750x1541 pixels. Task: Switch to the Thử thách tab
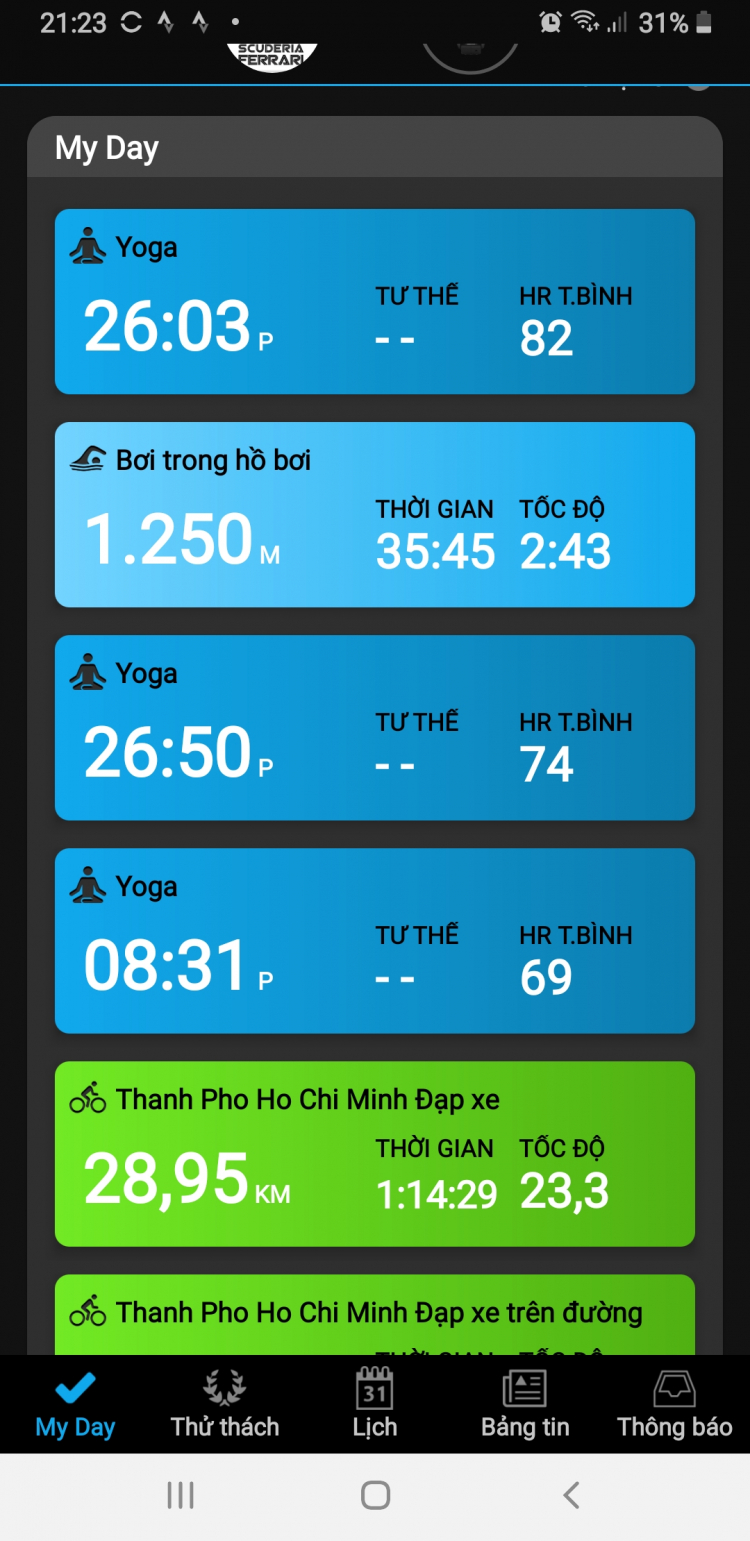tap(225, 1404)
